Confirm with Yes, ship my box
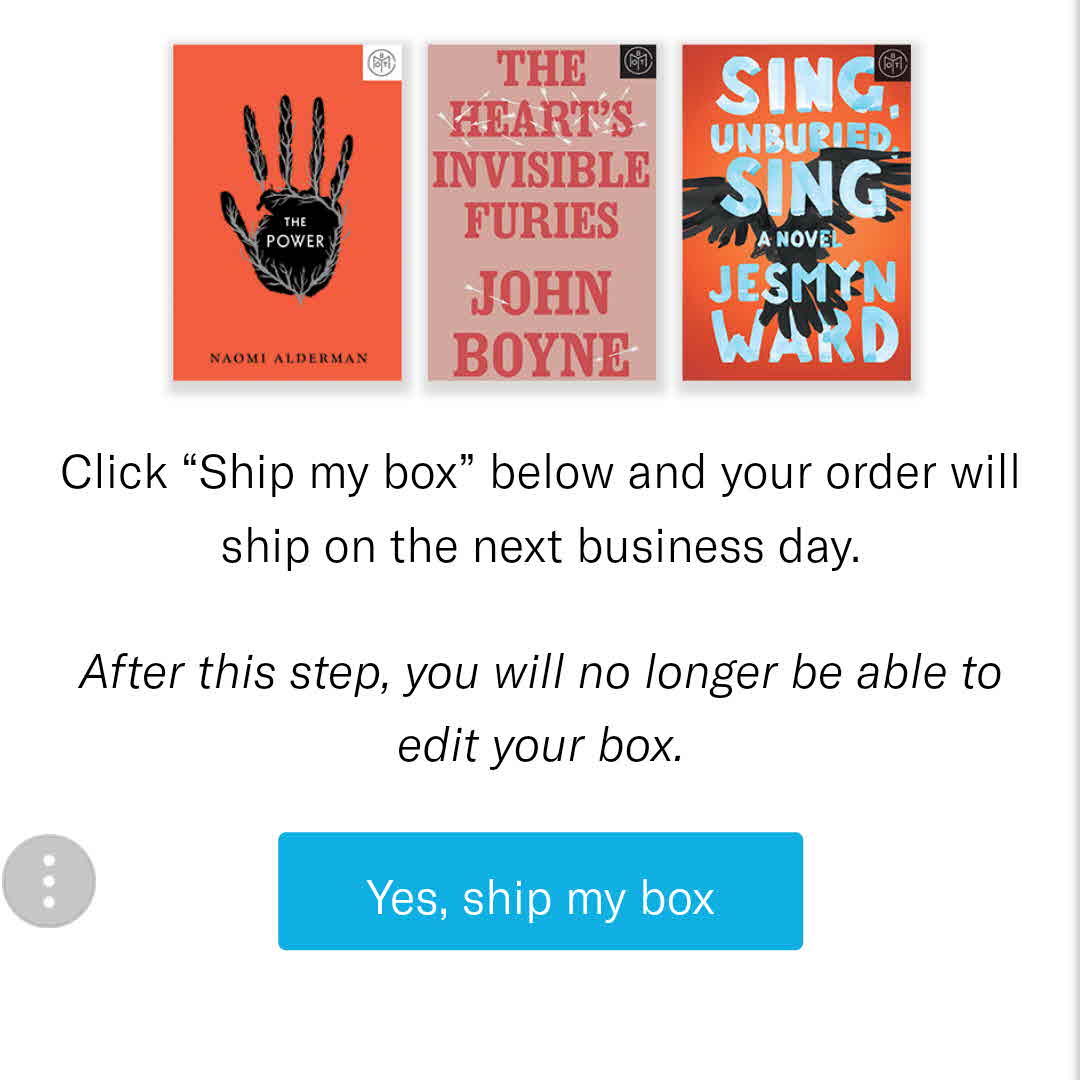 tap(540, 891)
